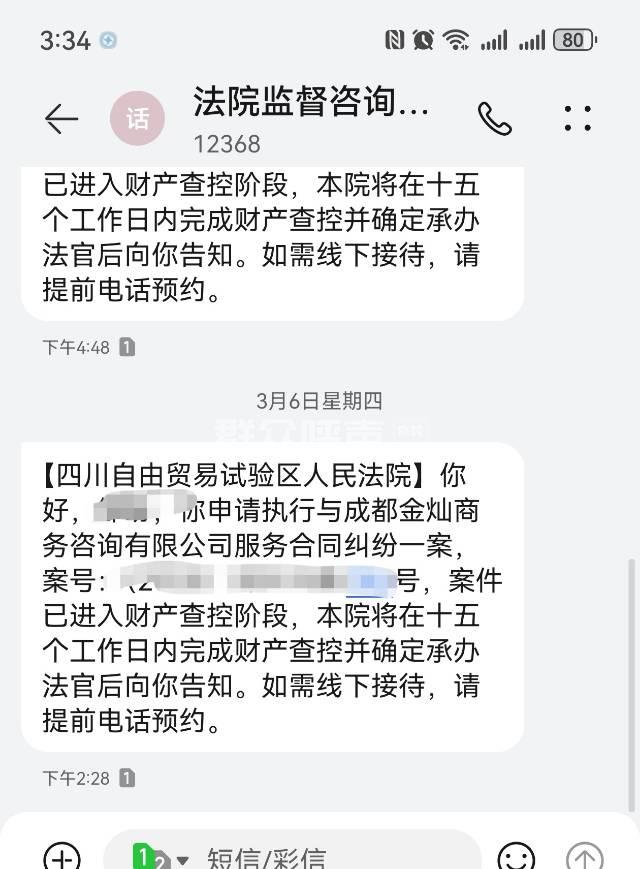
Task: Open the 法院监督咨询 contact avatar
Action: 137,120
